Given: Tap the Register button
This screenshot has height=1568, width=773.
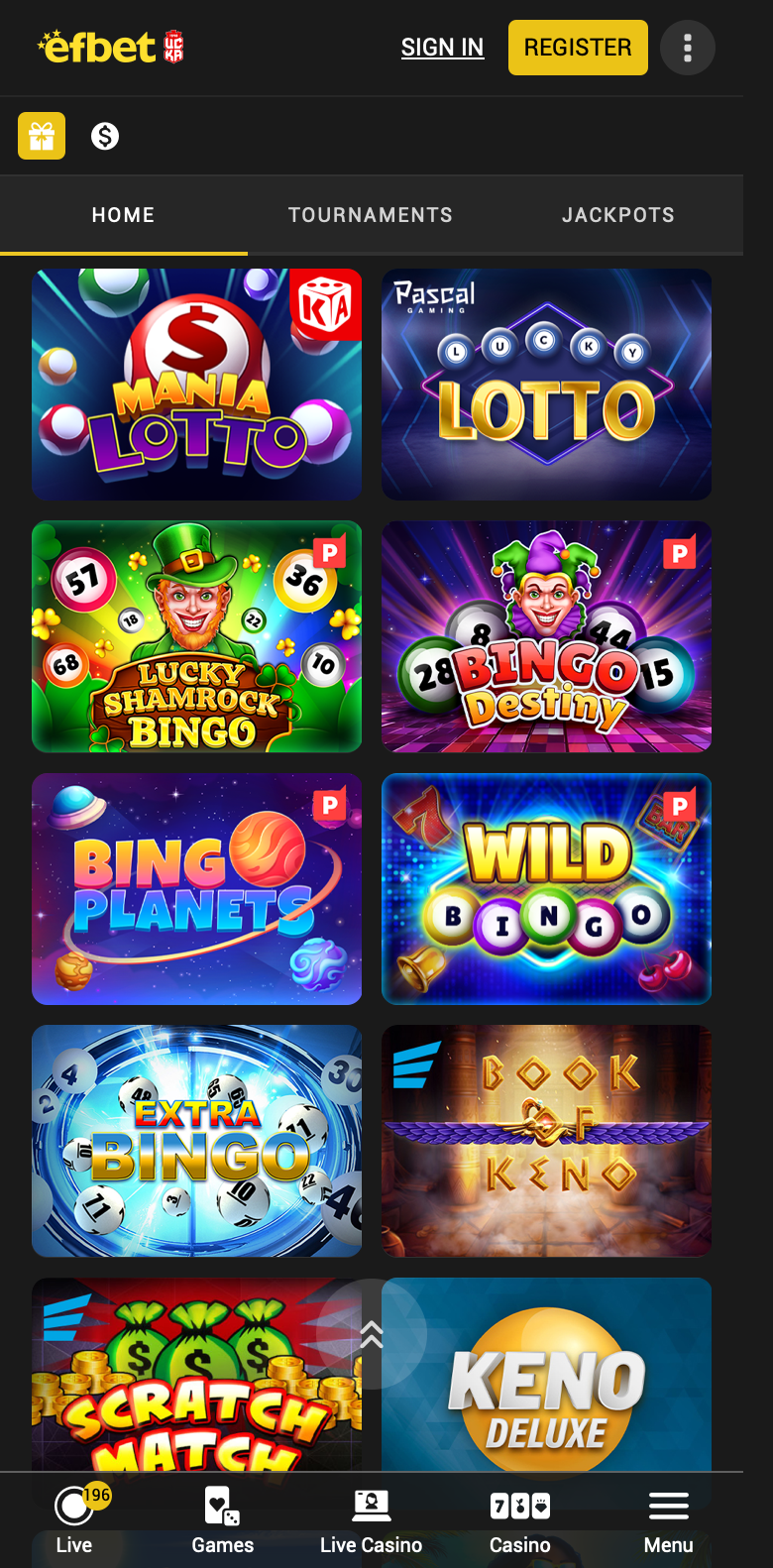Looking at the screenshot, I should click(x=578, y=48).
